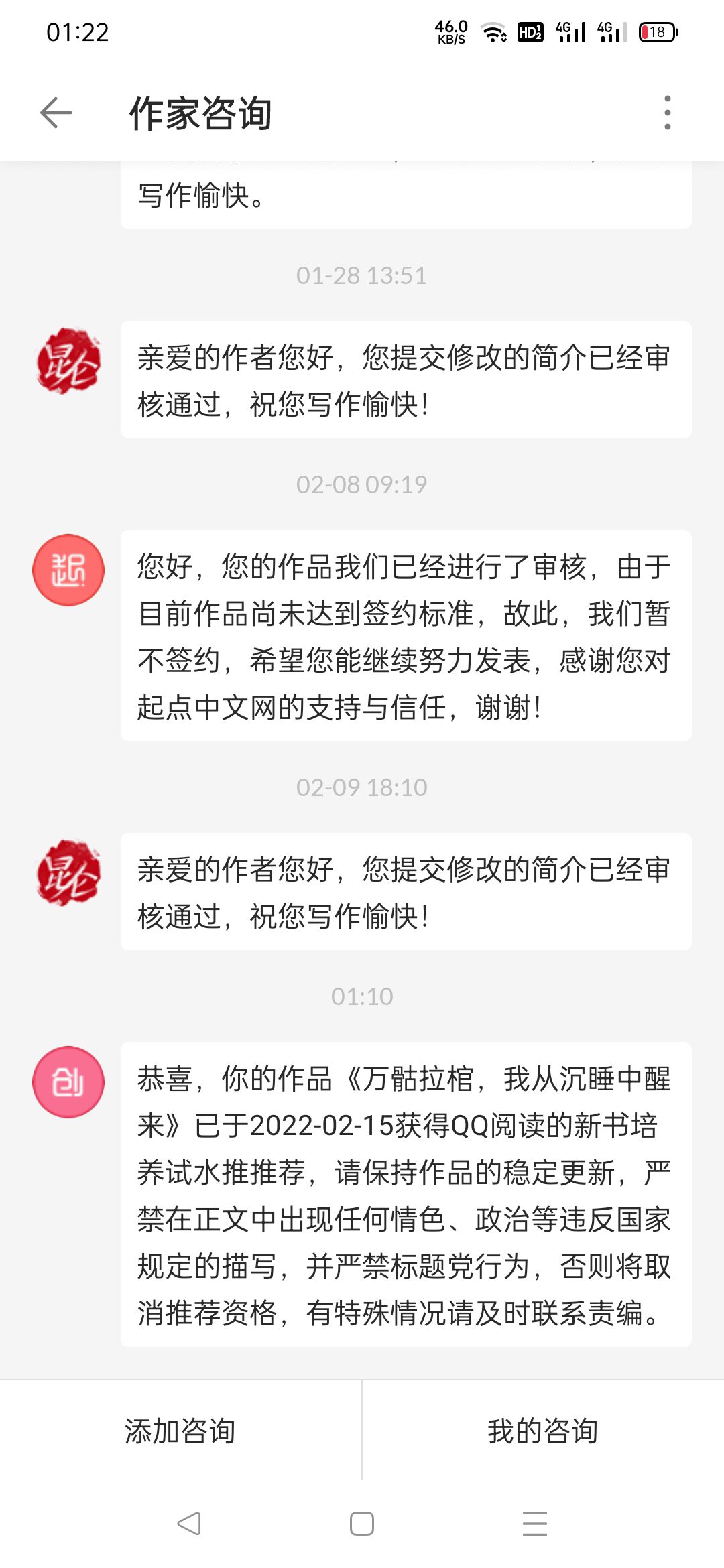
Task: Tap the system back navigation button
Action: pos(189,1524)
